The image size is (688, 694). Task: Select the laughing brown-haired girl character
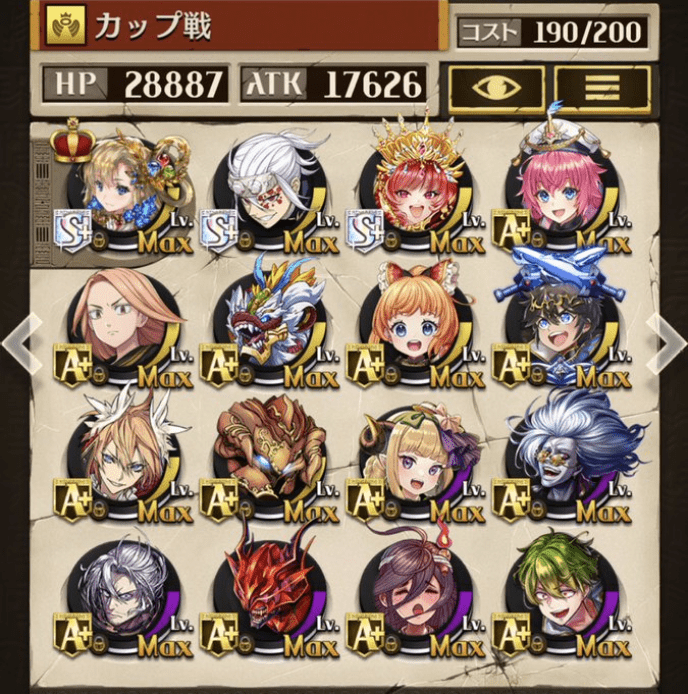click(x=415, y=590)
